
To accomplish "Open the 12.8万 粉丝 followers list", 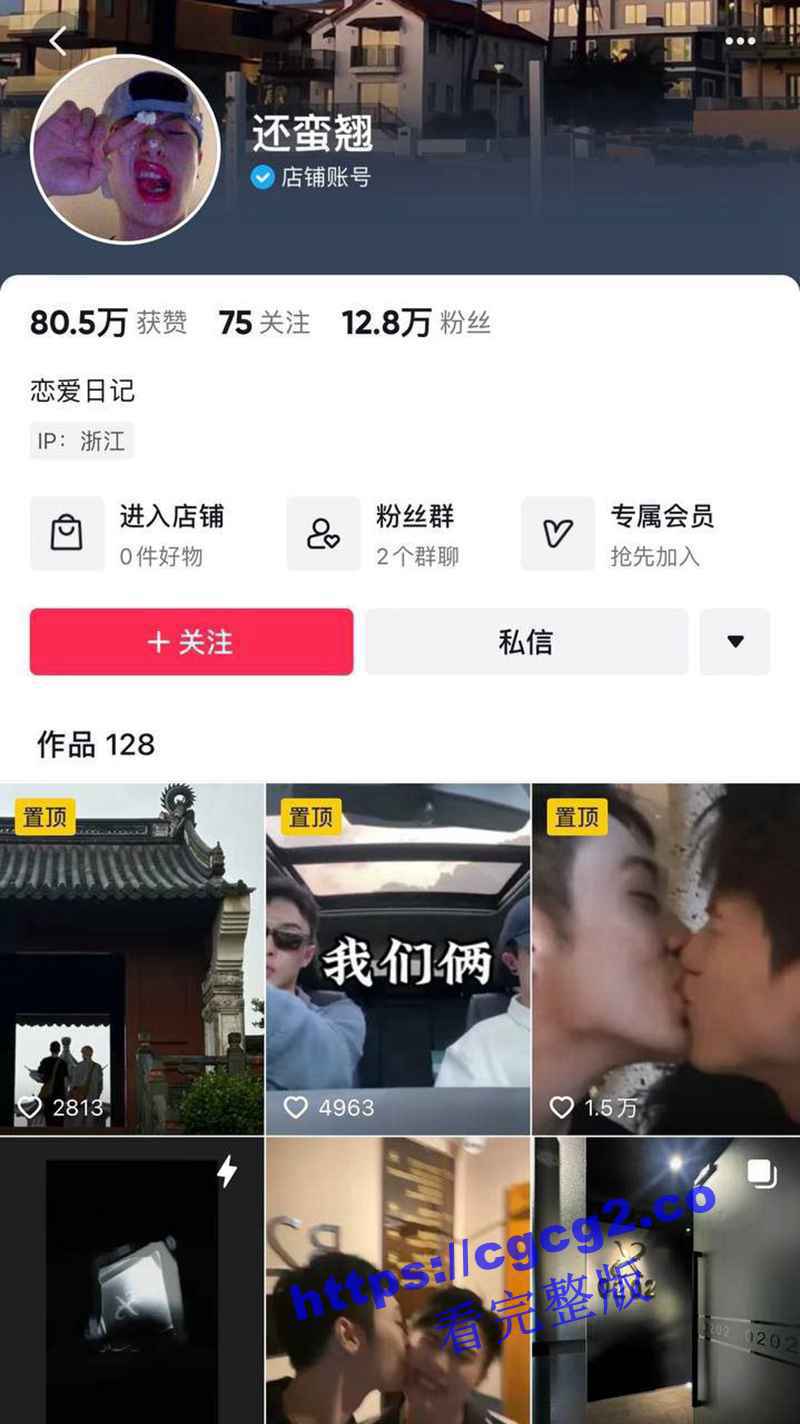I will [x=416, y=323].
